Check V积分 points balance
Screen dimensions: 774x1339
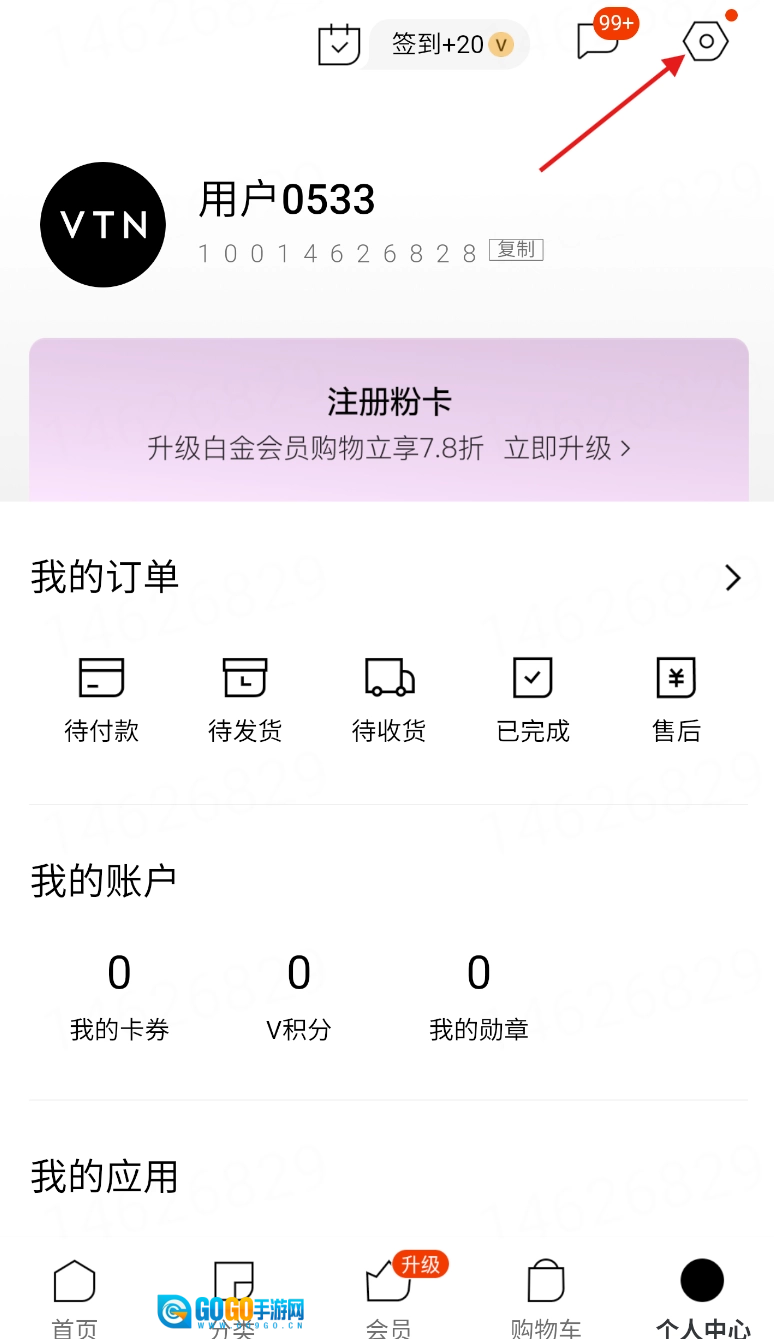tap(299, 995)
